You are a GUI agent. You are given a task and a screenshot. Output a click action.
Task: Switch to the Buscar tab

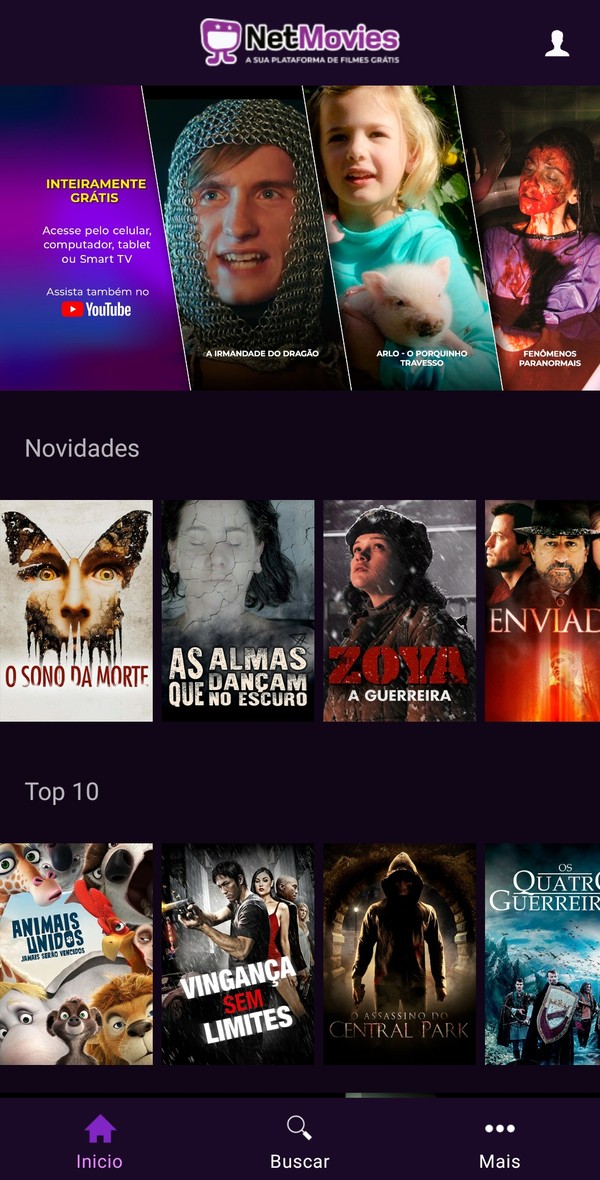(x=299, y=1142)
